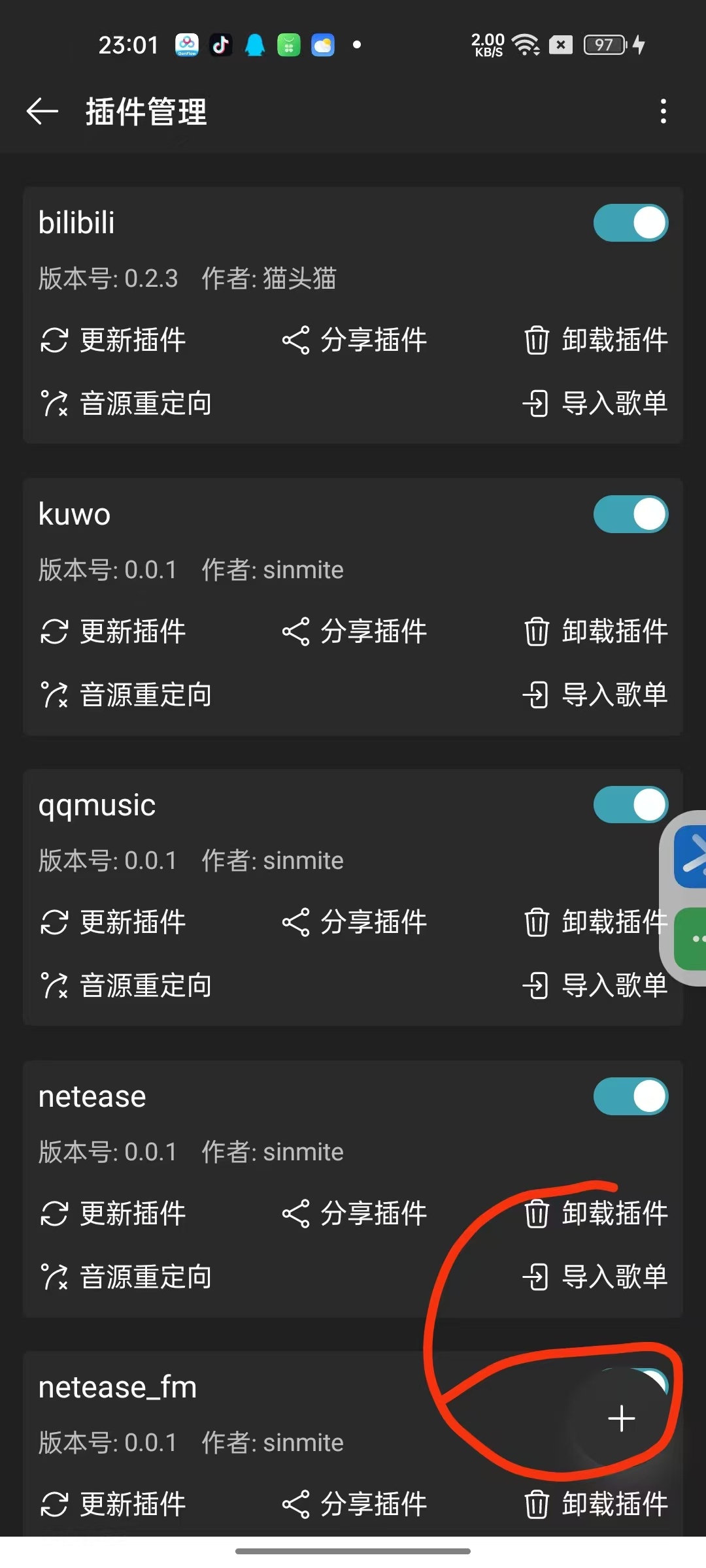Open 音源重定向 for bilibili
The image size is (706, 1568).
(126, 403)
